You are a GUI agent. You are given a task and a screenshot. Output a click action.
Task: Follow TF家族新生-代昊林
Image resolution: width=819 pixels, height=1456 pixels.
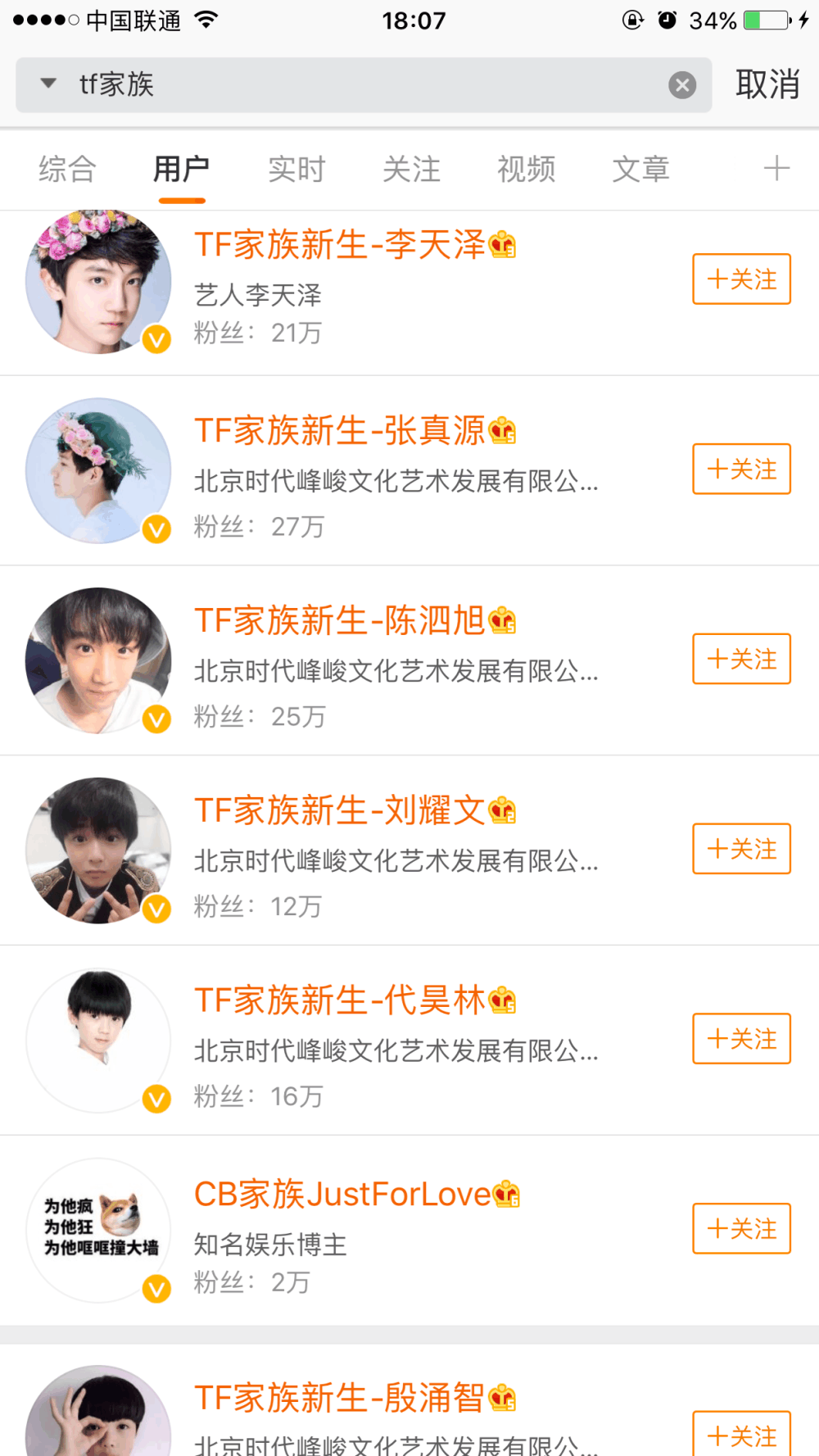[741, 1039]
